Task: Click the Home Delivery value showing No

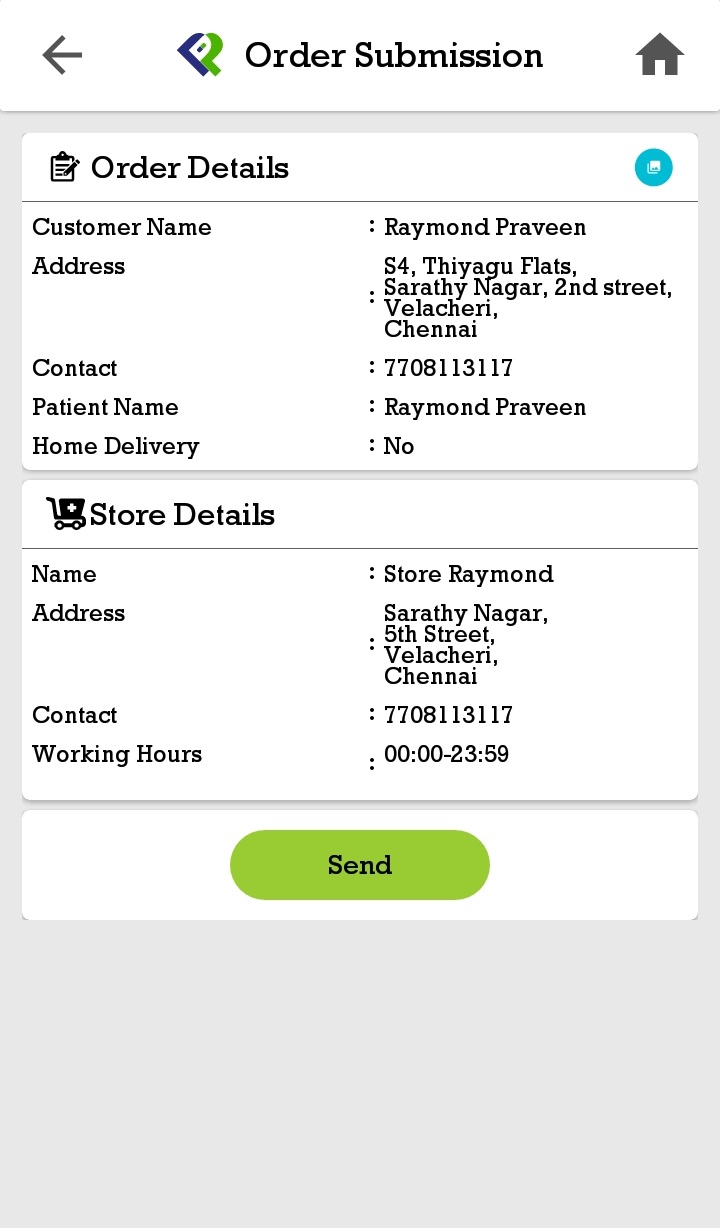Action: click(399, 446)
